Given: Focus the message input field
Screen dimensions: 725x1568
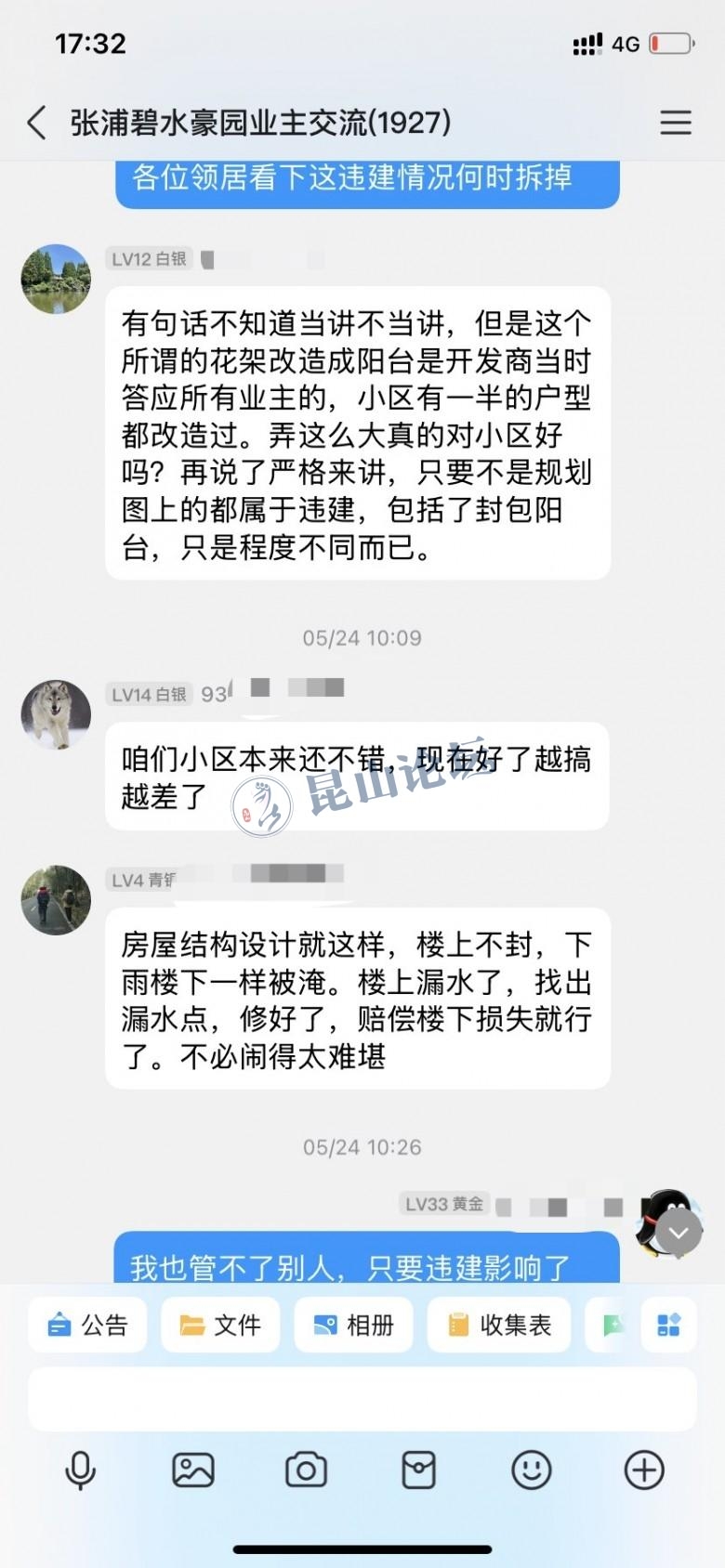Looking at the screenshot, I should point(362,1399).
